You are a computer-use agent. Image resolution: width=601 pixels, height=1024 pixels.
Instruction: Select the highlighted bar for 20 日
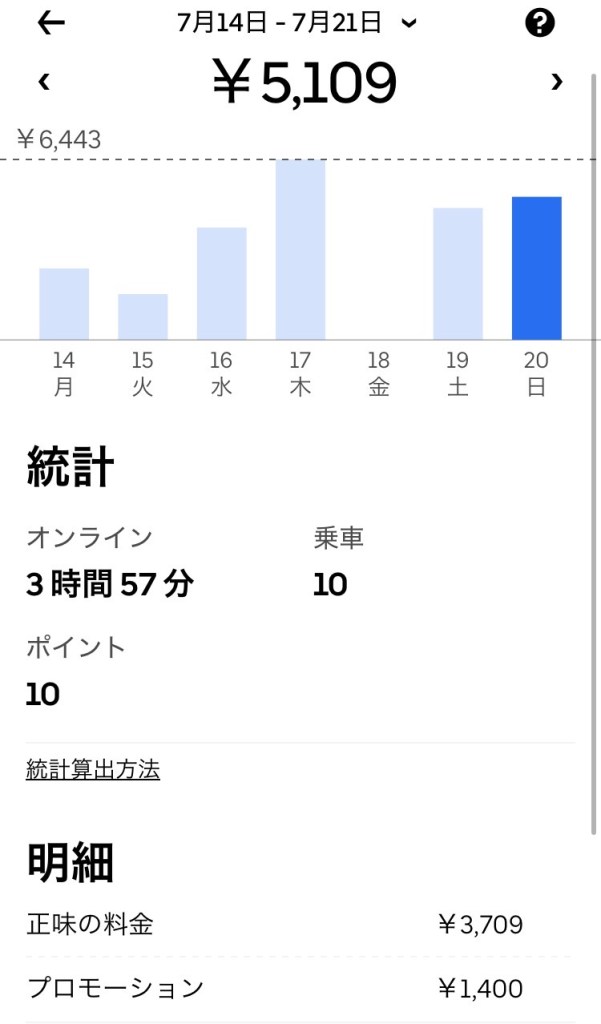(536, 268)
